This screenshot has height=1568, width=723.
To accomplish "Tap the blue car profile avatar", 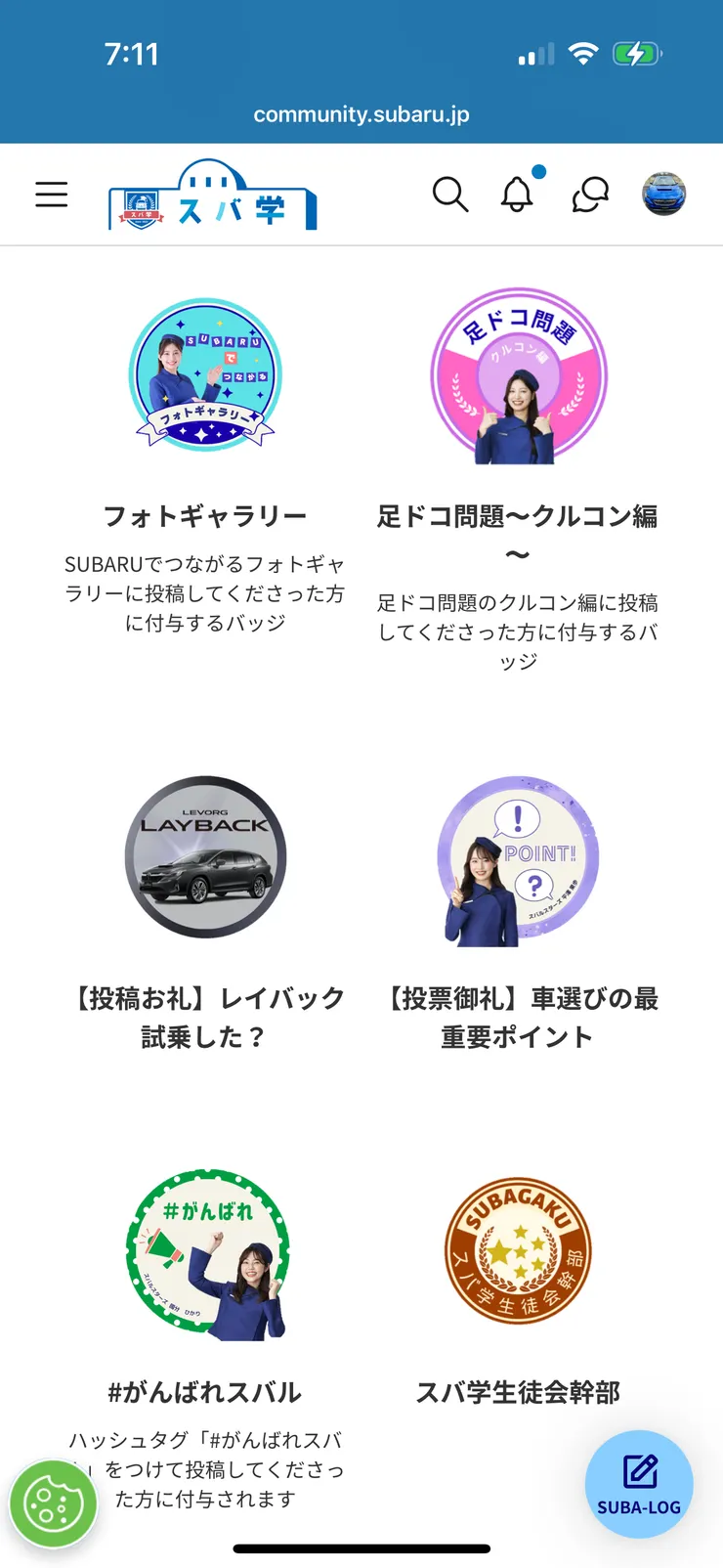I will [663, 194].
